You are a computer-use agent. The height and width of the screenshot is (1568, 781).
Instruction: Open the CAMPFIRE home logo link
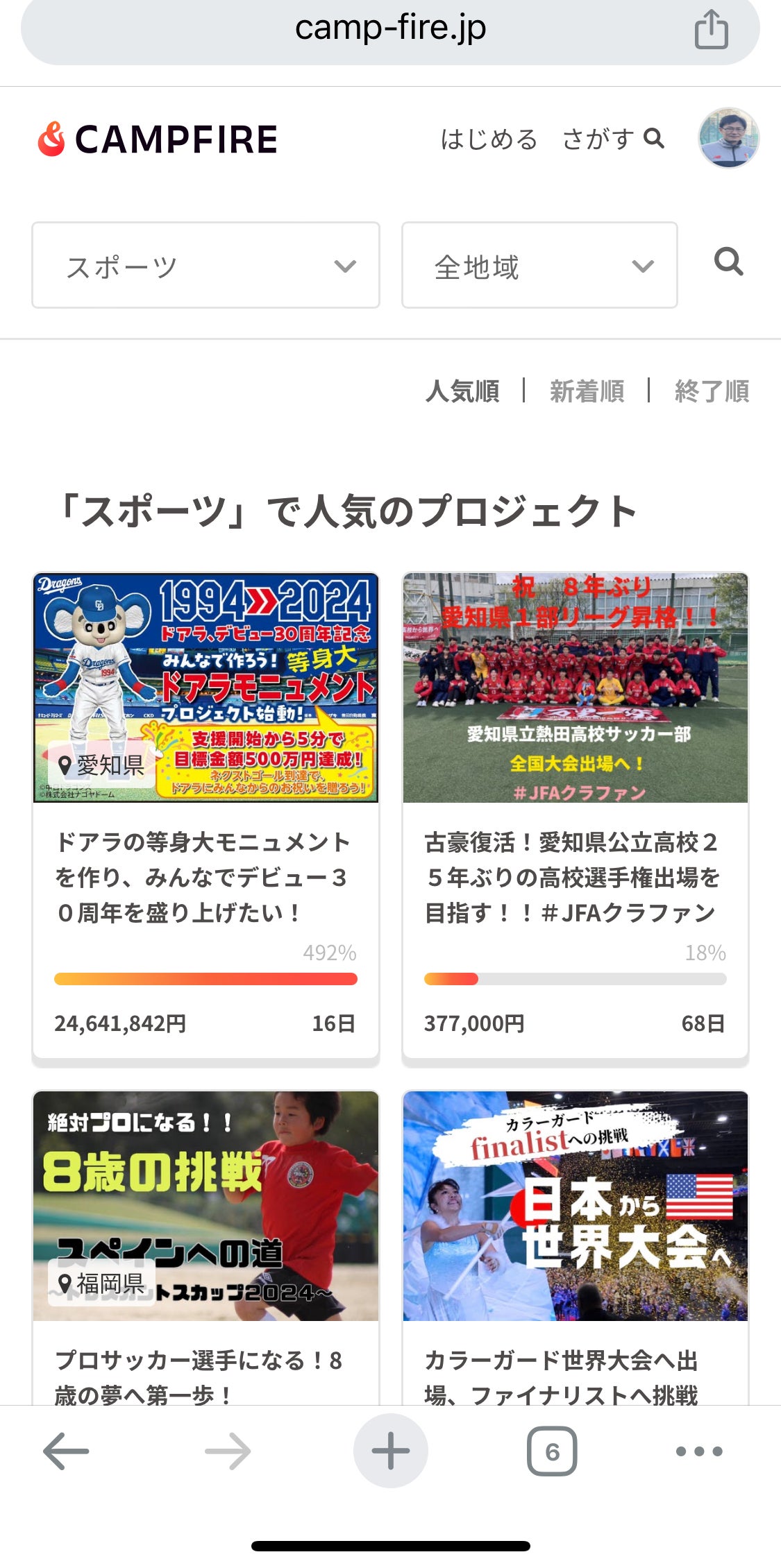coord(158,139)
